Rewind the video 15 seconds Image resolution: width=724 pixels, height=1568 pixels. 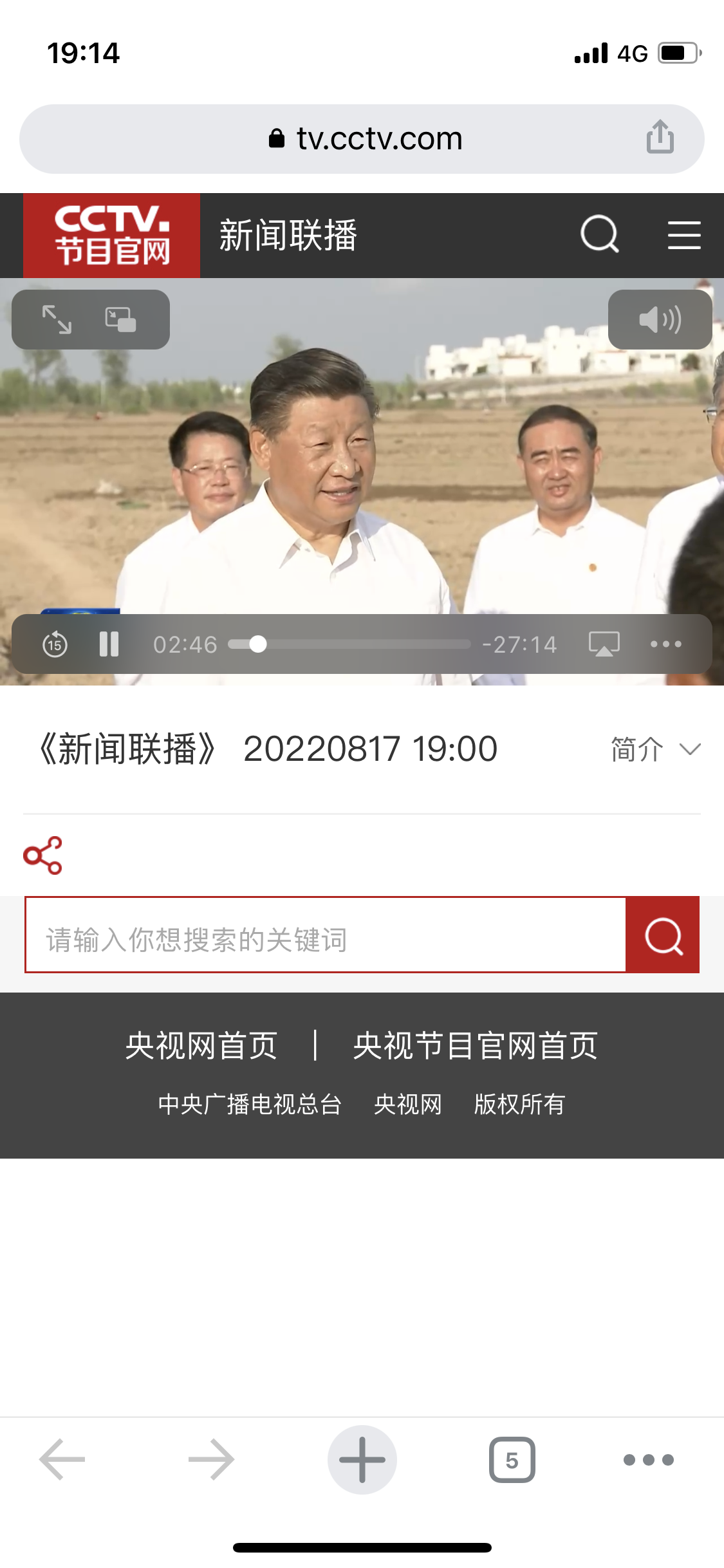pos(55,644)
